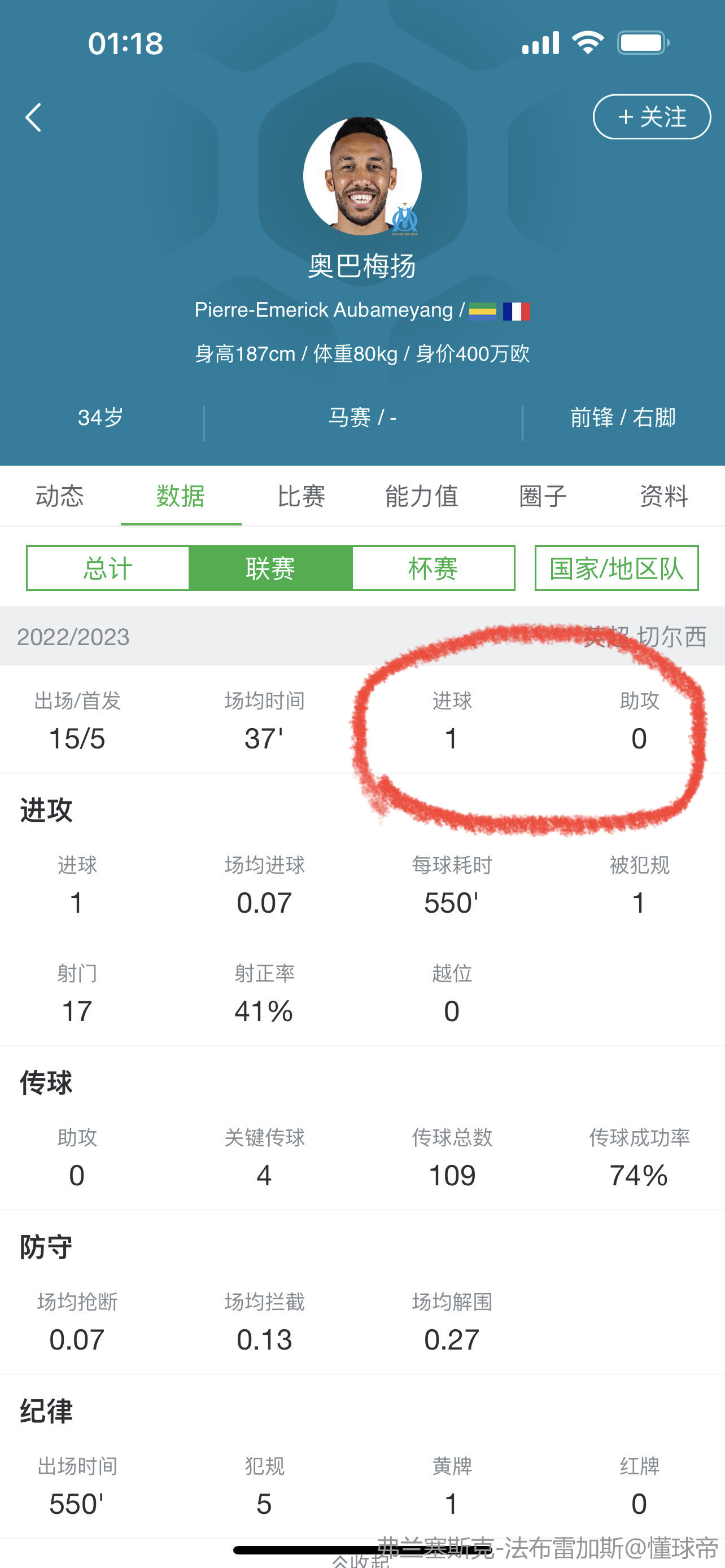Go back using the top-left arrow

tap(33, 117)
